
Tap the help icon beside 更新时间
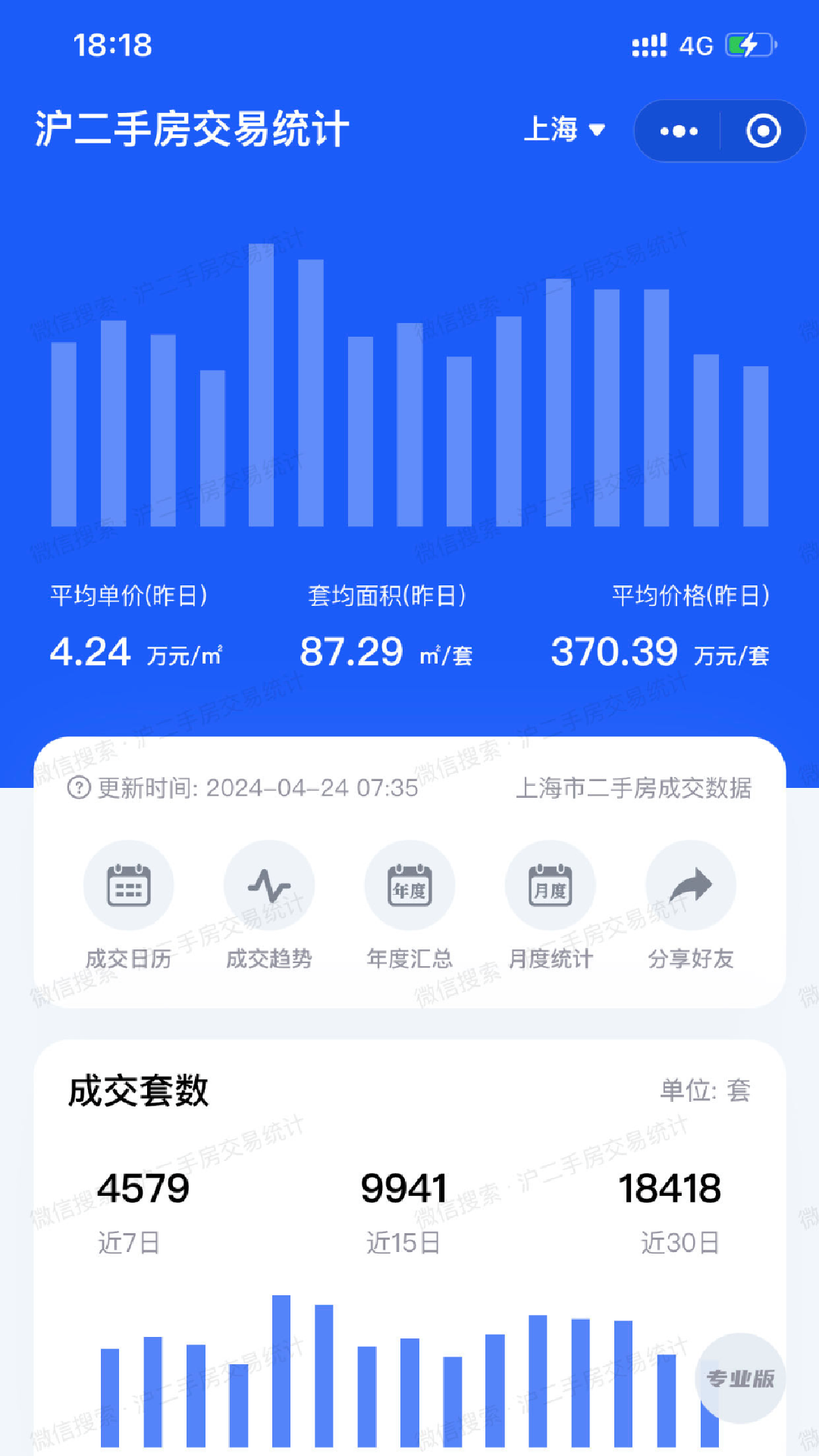tap(79, 788)
